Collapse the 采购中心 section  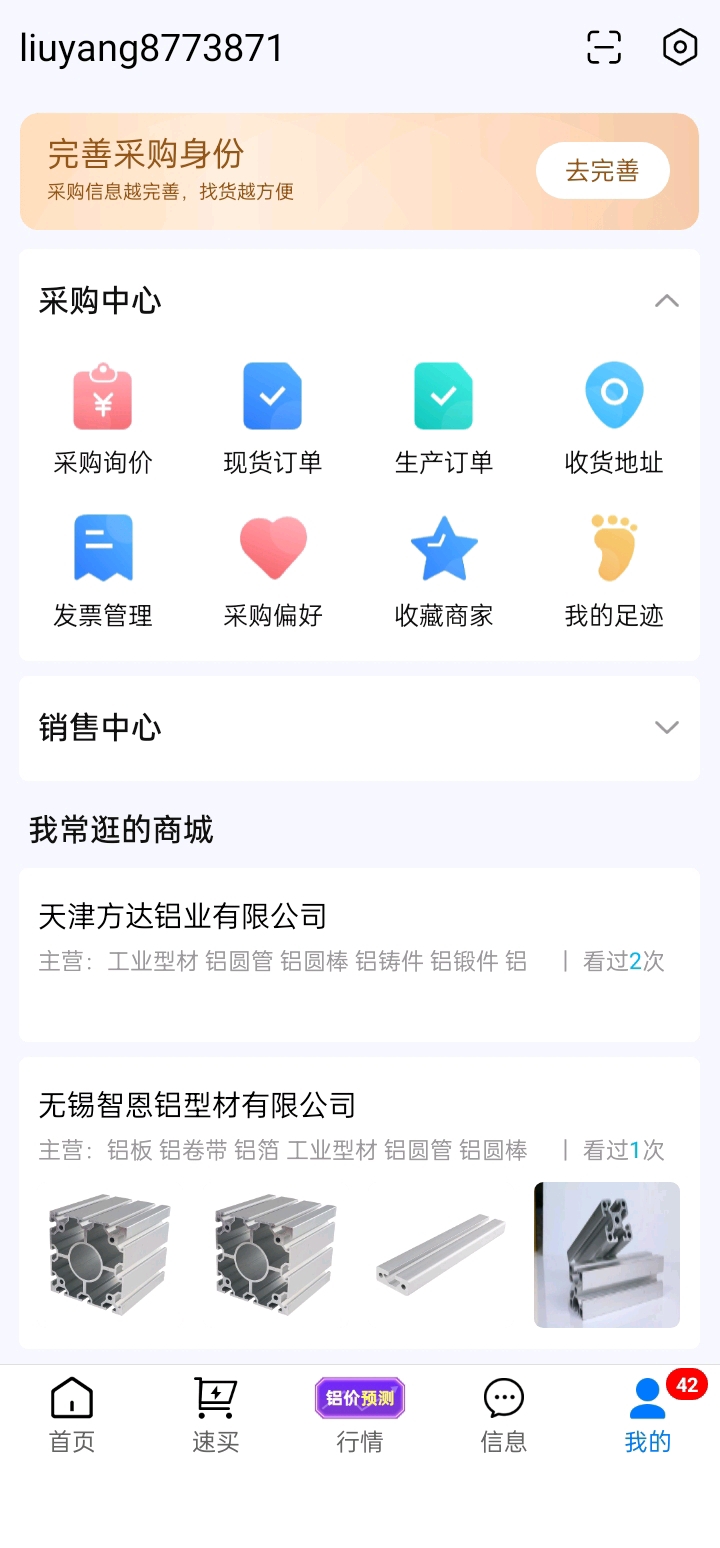(x=666, y=301)
